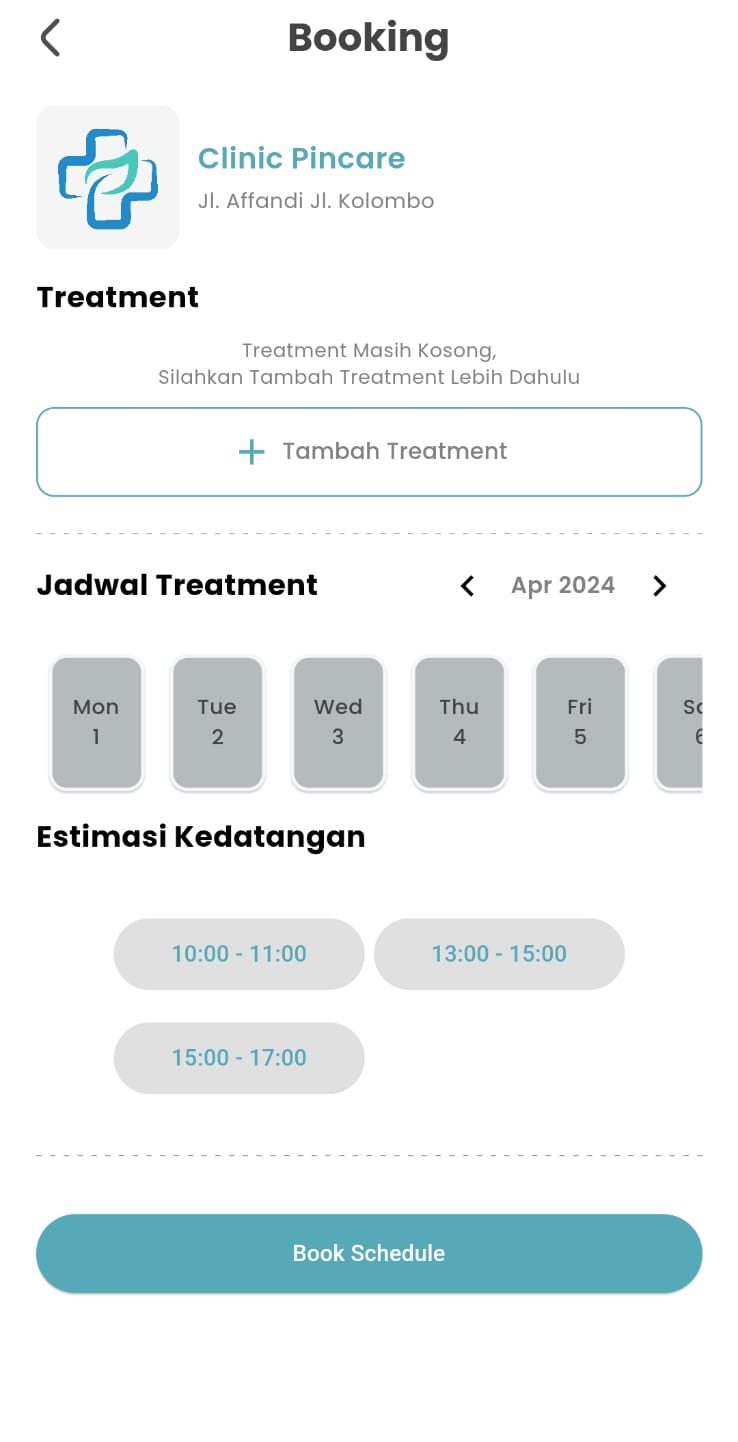Viewport: 738px width, 1442px height.
Task: Select the Thu 4 date
Action: pyautogui.click(x=459, y=722)
